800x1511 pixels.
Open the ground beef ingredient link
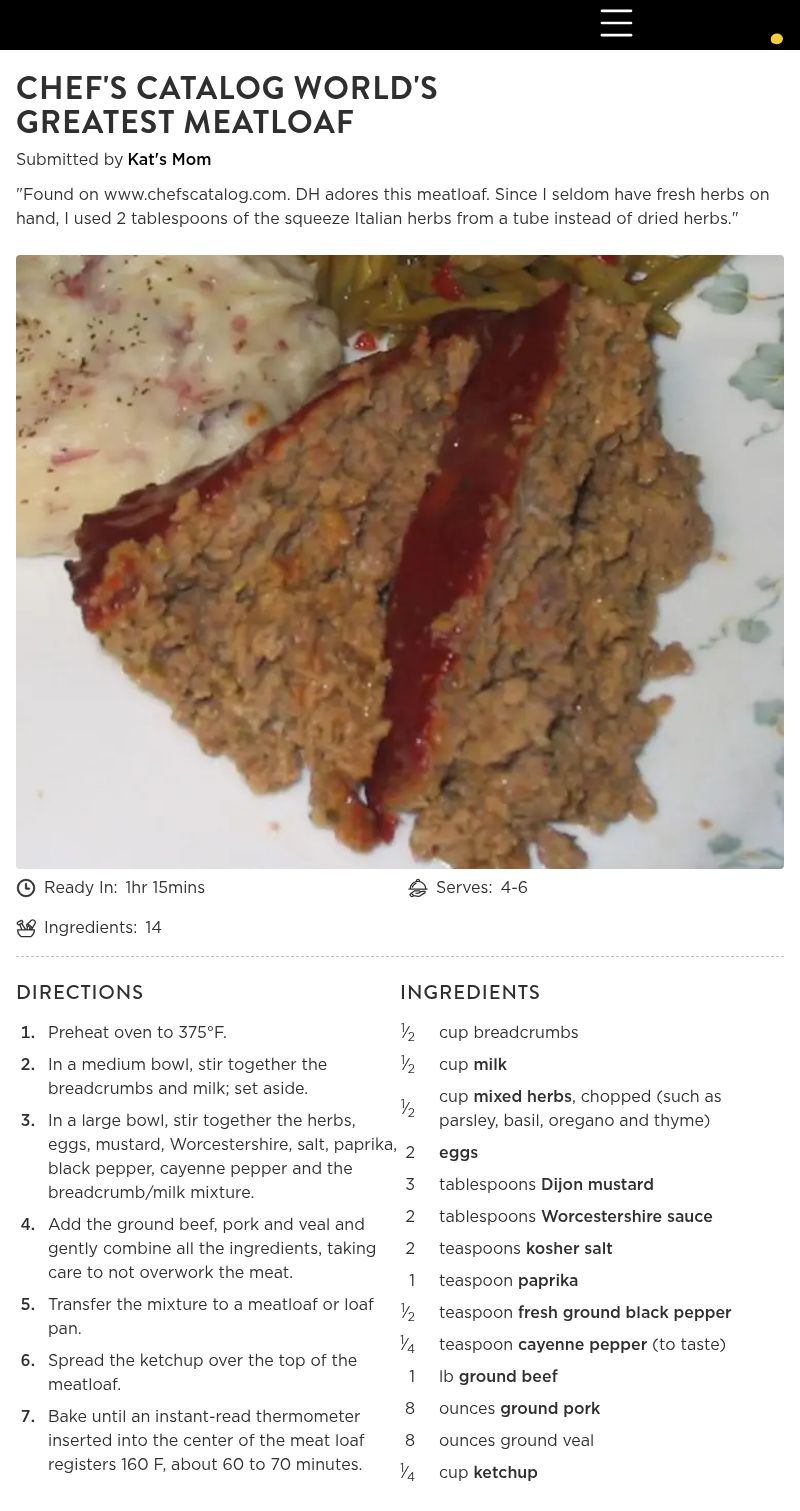coord(508,1377)
